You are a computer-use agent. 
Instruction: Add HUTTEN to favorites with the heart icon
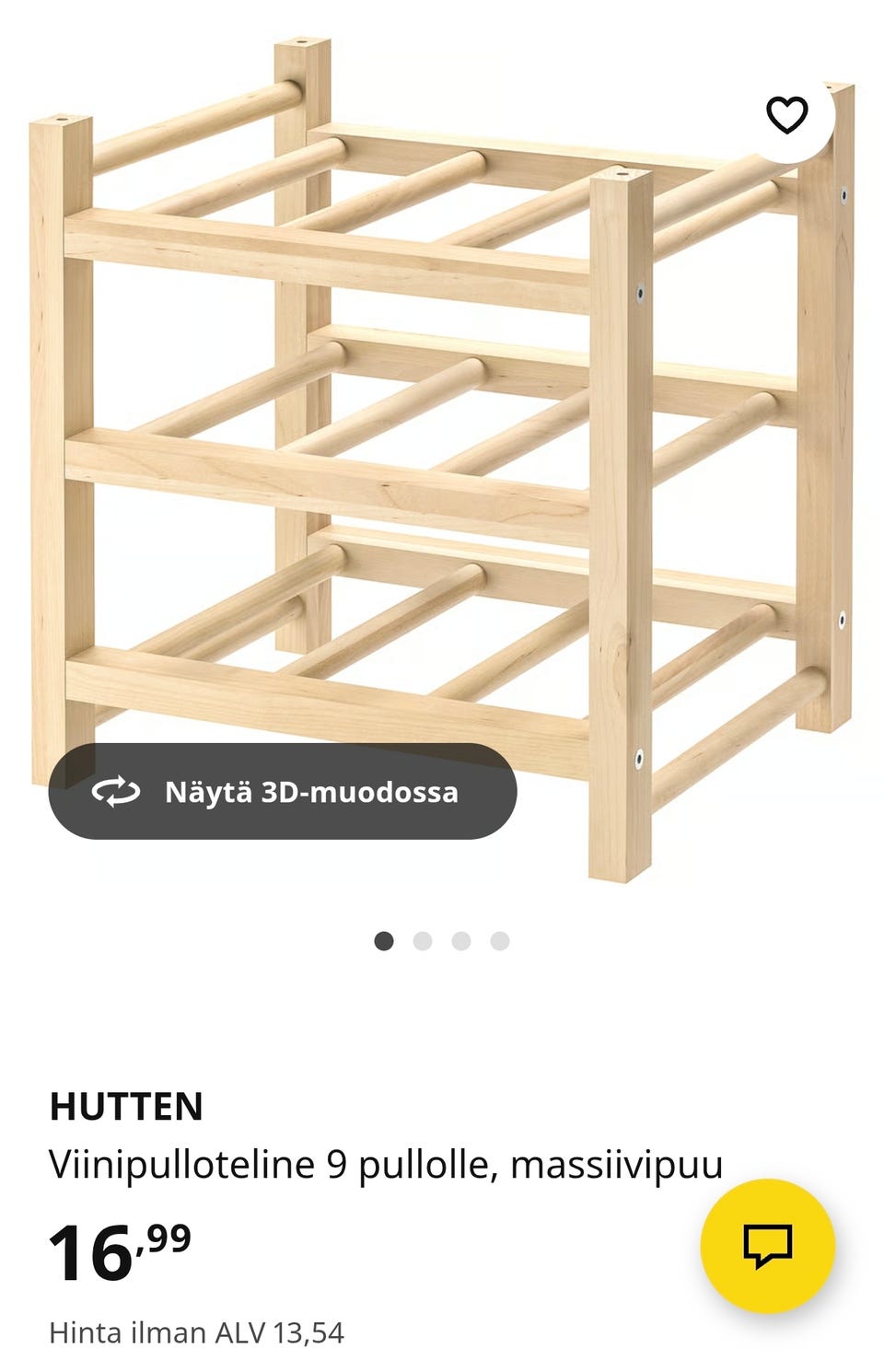786,115
